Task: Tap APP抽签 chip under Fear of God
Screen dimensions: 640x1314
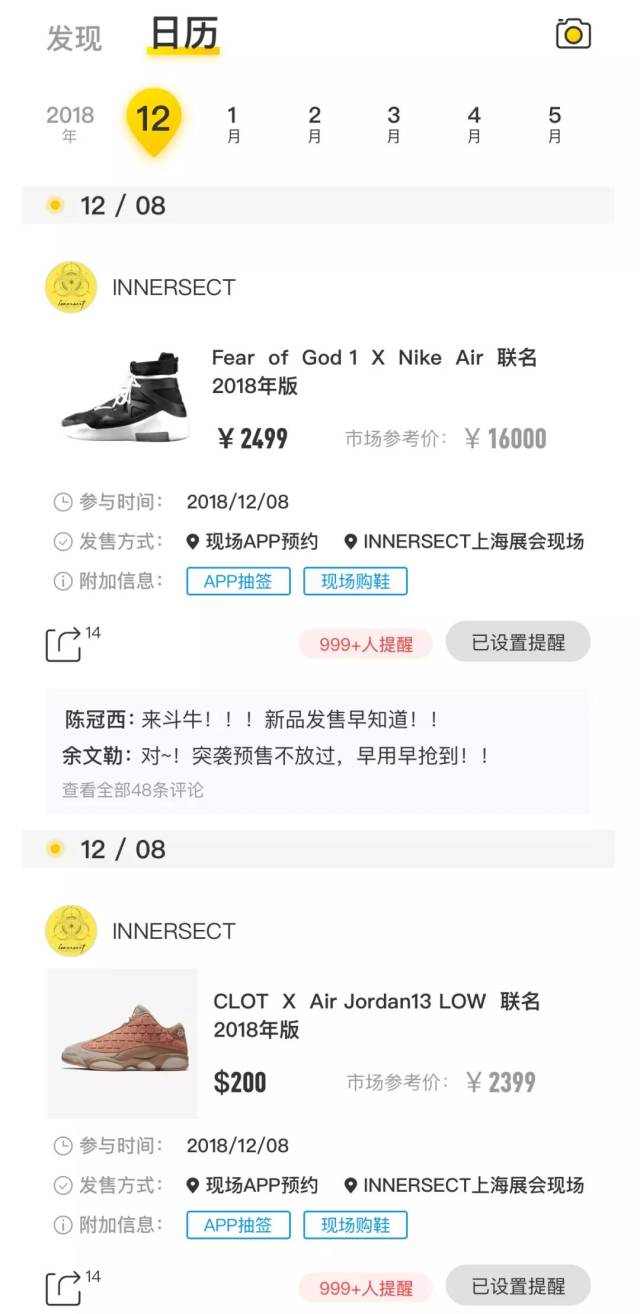Action: [238, 581]
